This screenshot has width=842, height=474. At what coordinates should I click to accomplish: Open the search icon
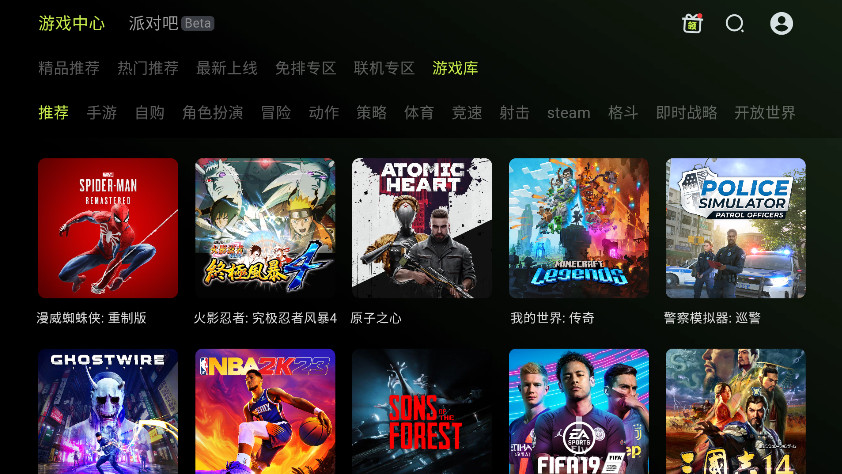(735, 23)
